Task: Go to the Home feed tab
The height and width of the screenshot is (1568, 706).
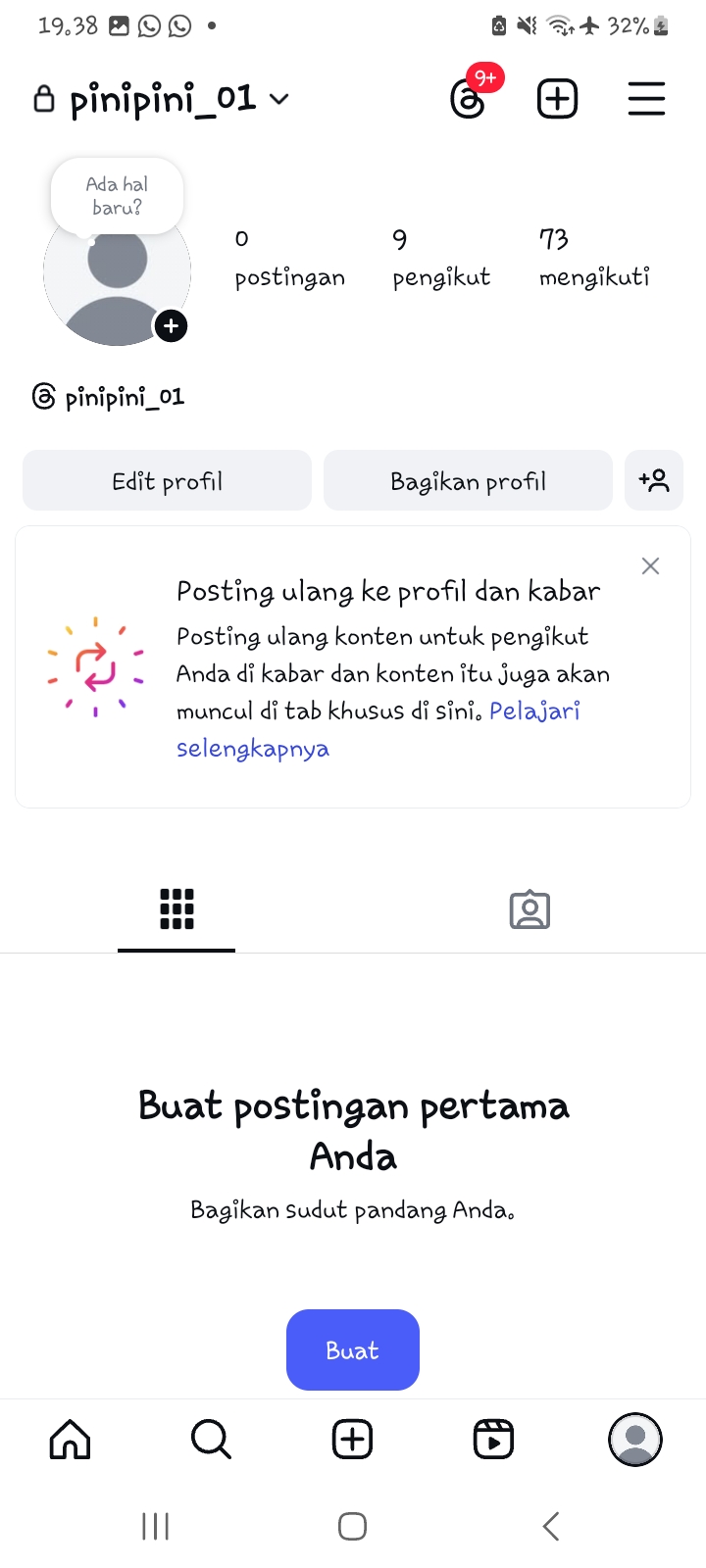Action: [x=70, y=1440]
